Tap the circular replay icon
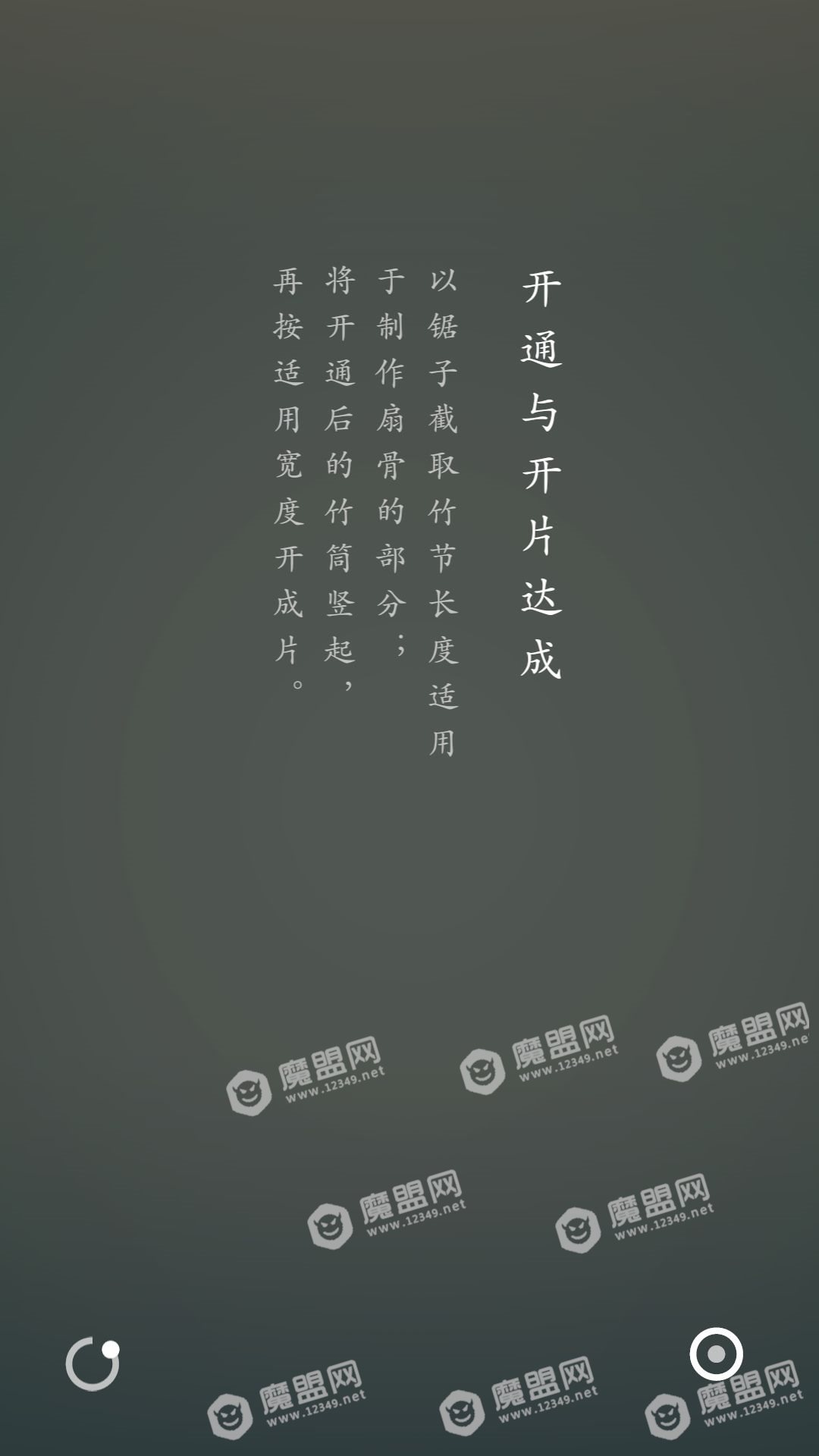This screenshot has width=819, height=1456. (x=93, y=1363)
